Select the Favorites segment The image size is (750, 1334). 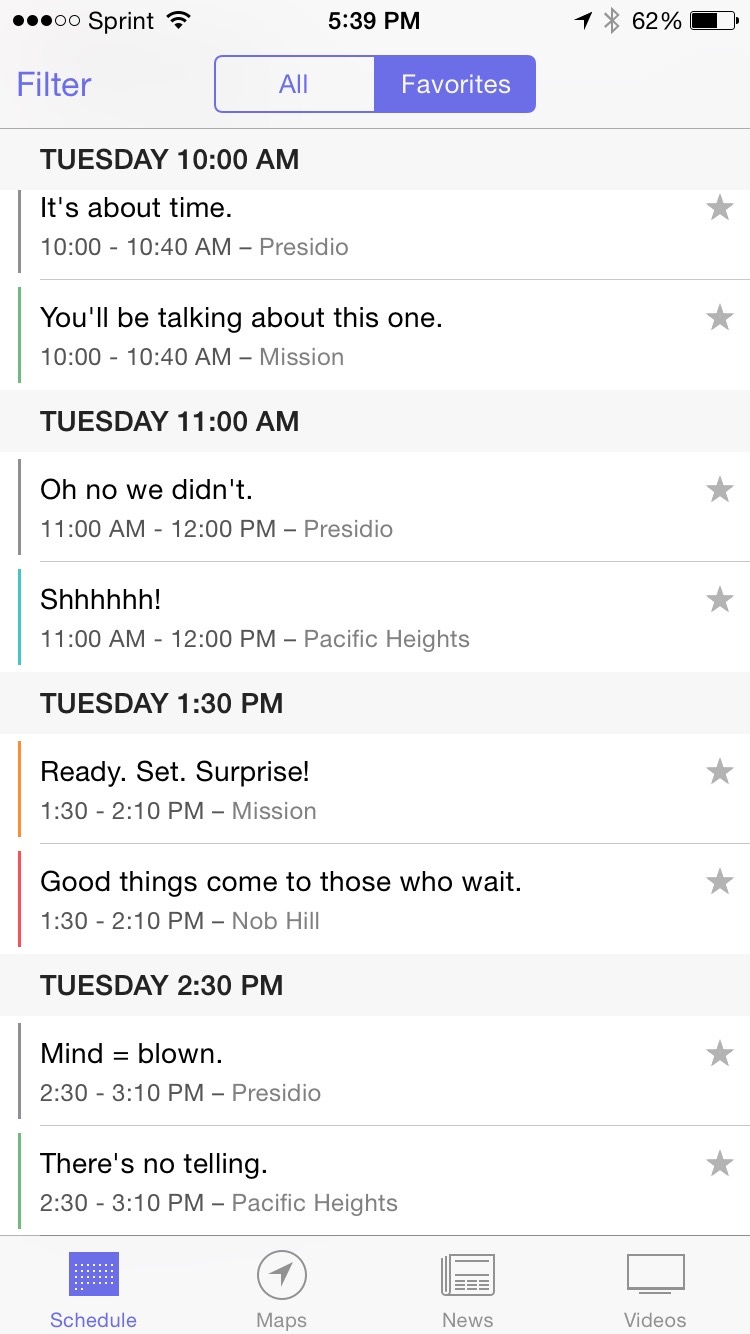click(x=455, y=84)
